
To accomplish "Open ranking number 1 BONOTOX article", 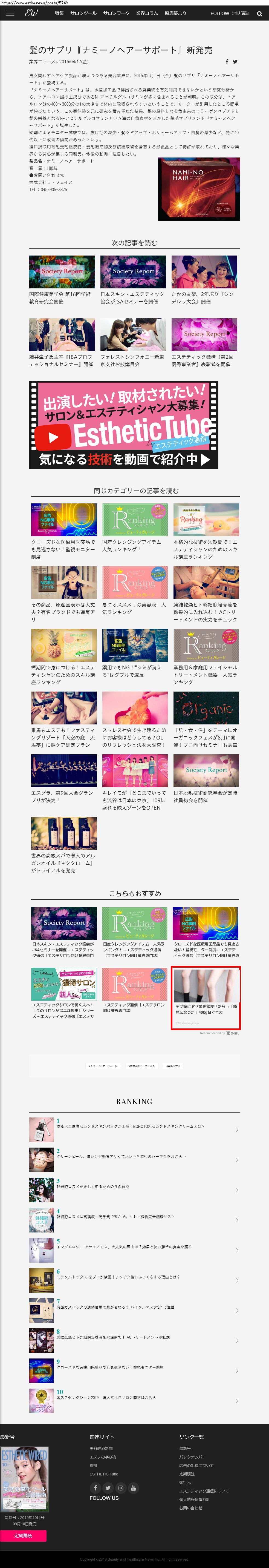I will click(131, 1127).
